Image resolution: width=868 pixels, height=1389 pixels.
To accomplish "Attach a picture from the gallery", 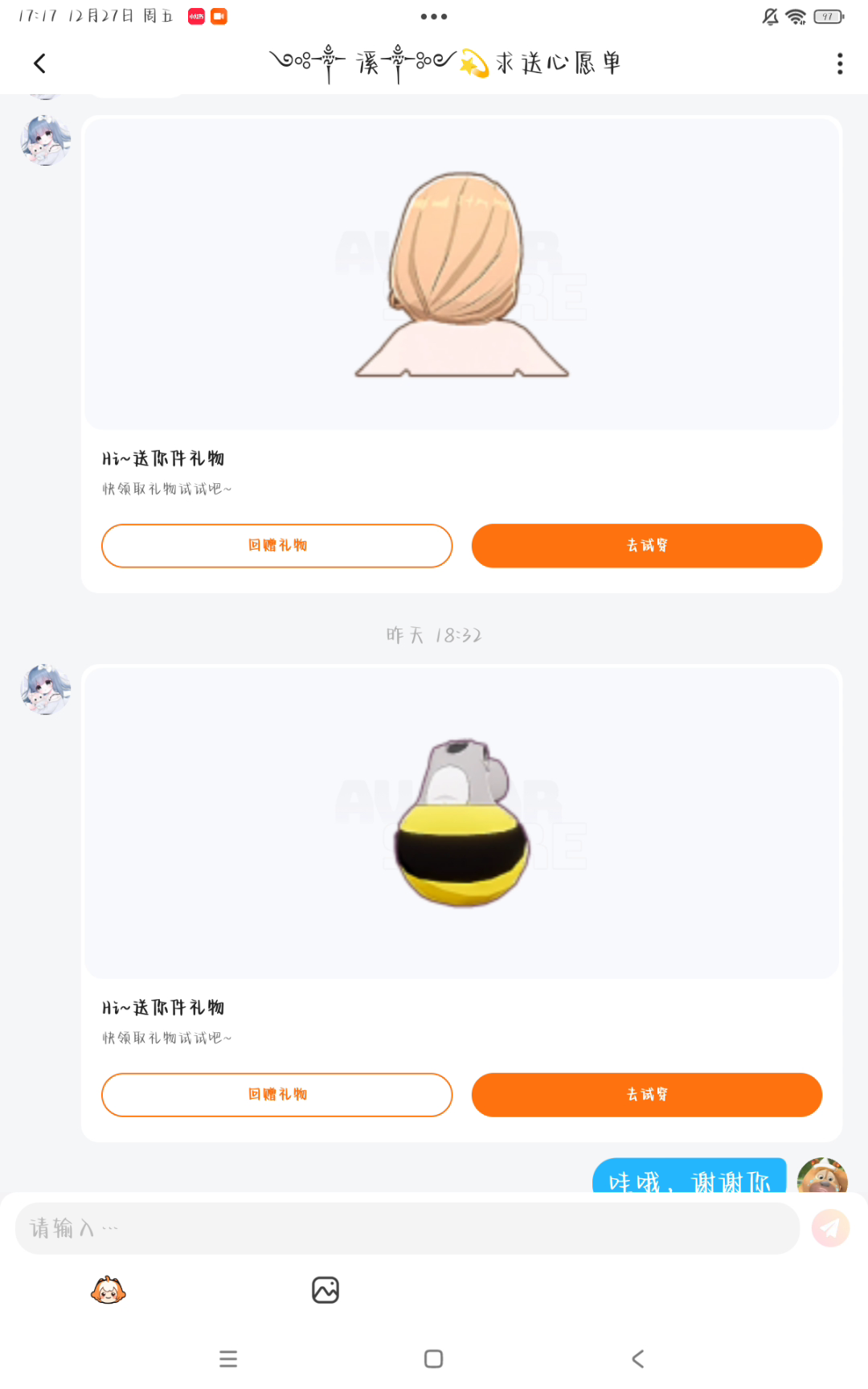I will click(325, 1290).
